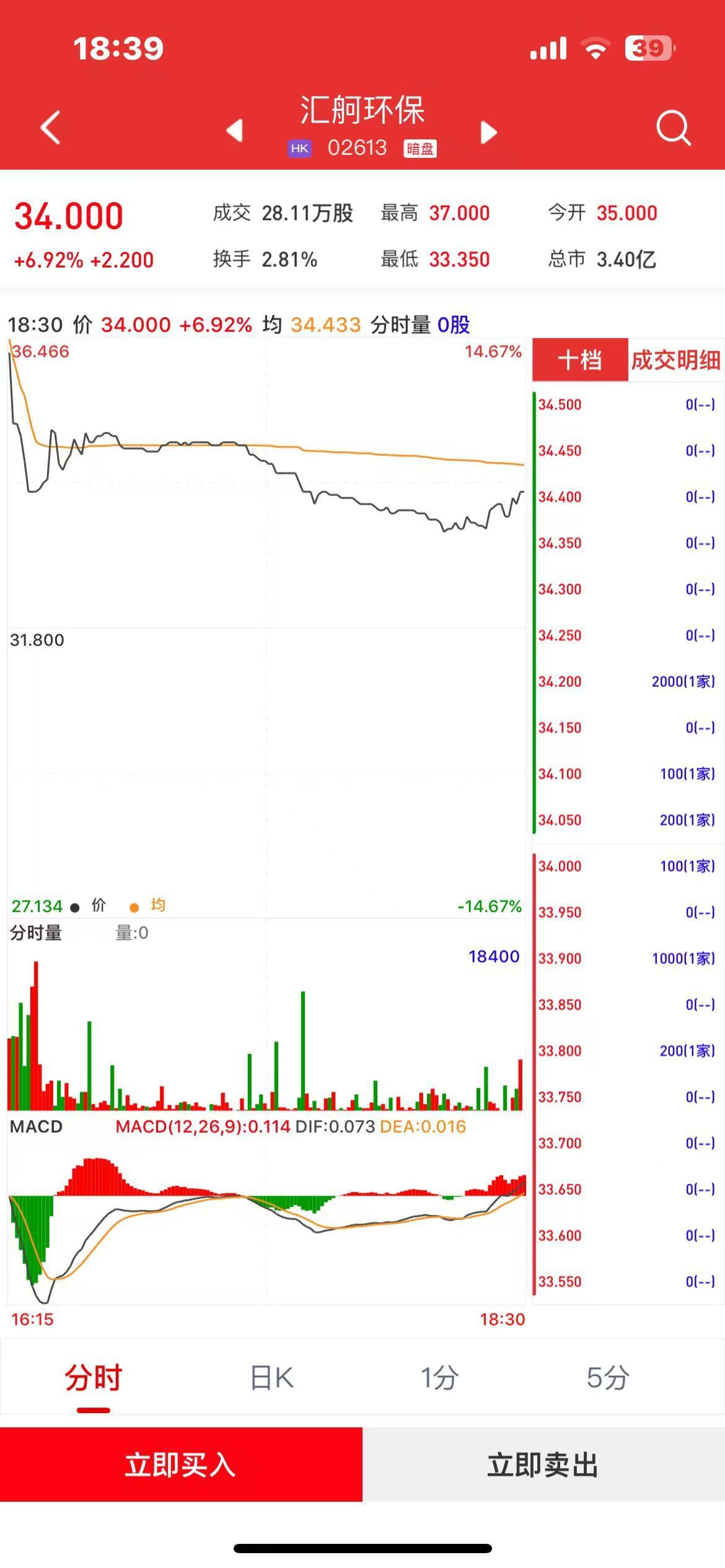Tap 立即卖出 to sell the stock
The width and height of the screenshot is (725, 1568).
pos(543,1465)
